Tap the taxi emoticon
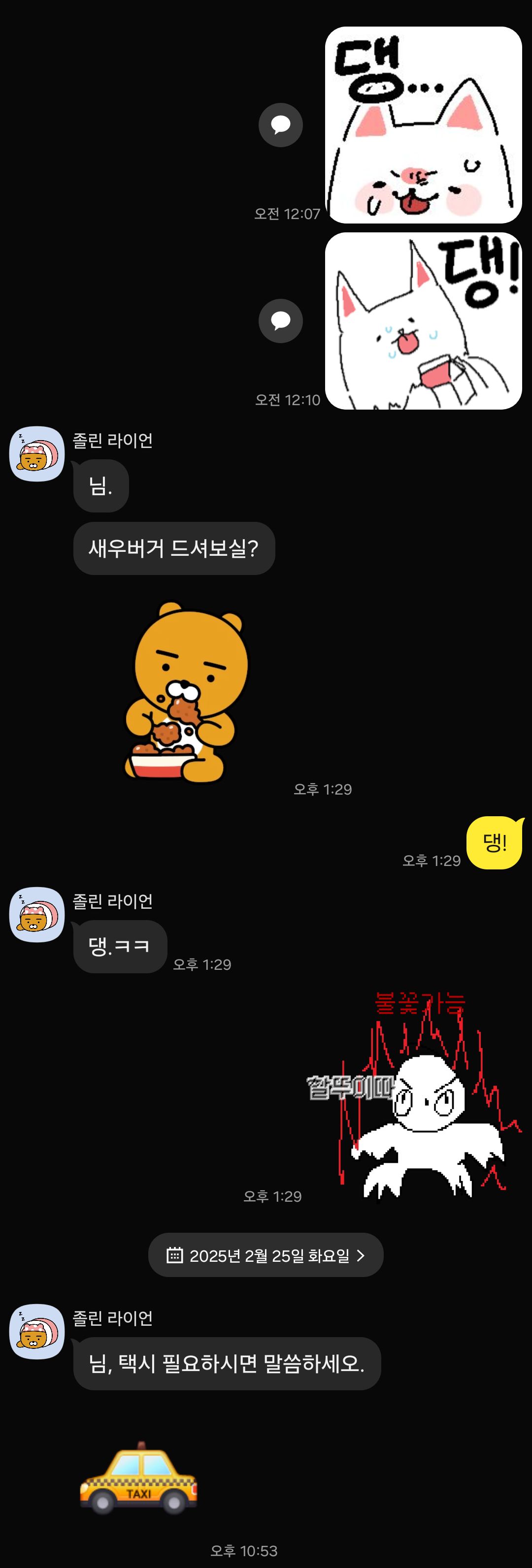This screenshot has width=532, height=1568. (x=139, y=1478)
